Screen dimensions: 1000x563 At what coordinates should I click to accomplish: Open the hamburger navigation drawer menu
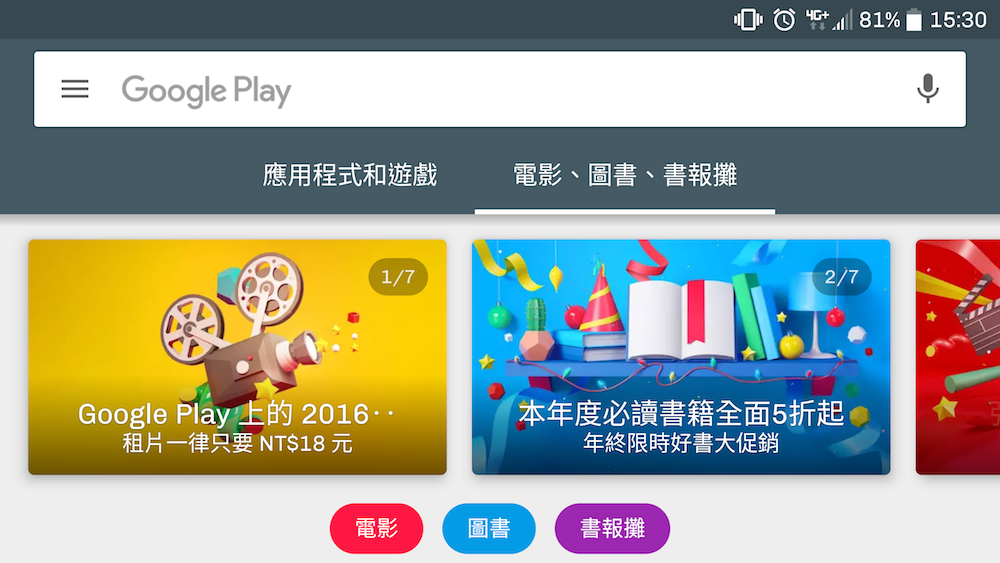(x=75, y=89)
